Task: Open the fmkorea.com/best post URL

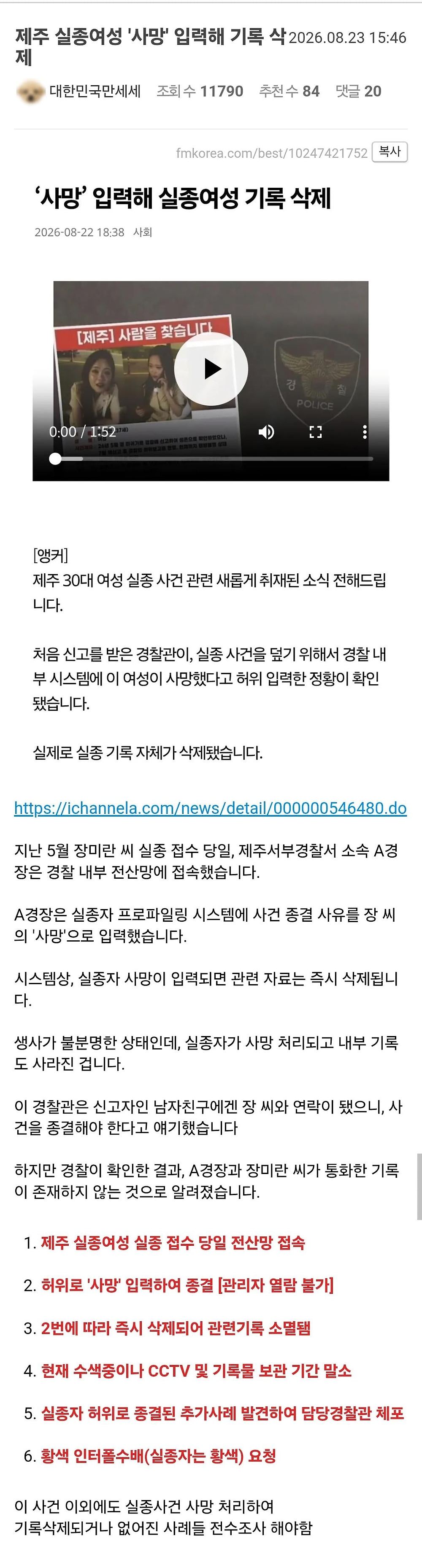Action: point(272,153)
